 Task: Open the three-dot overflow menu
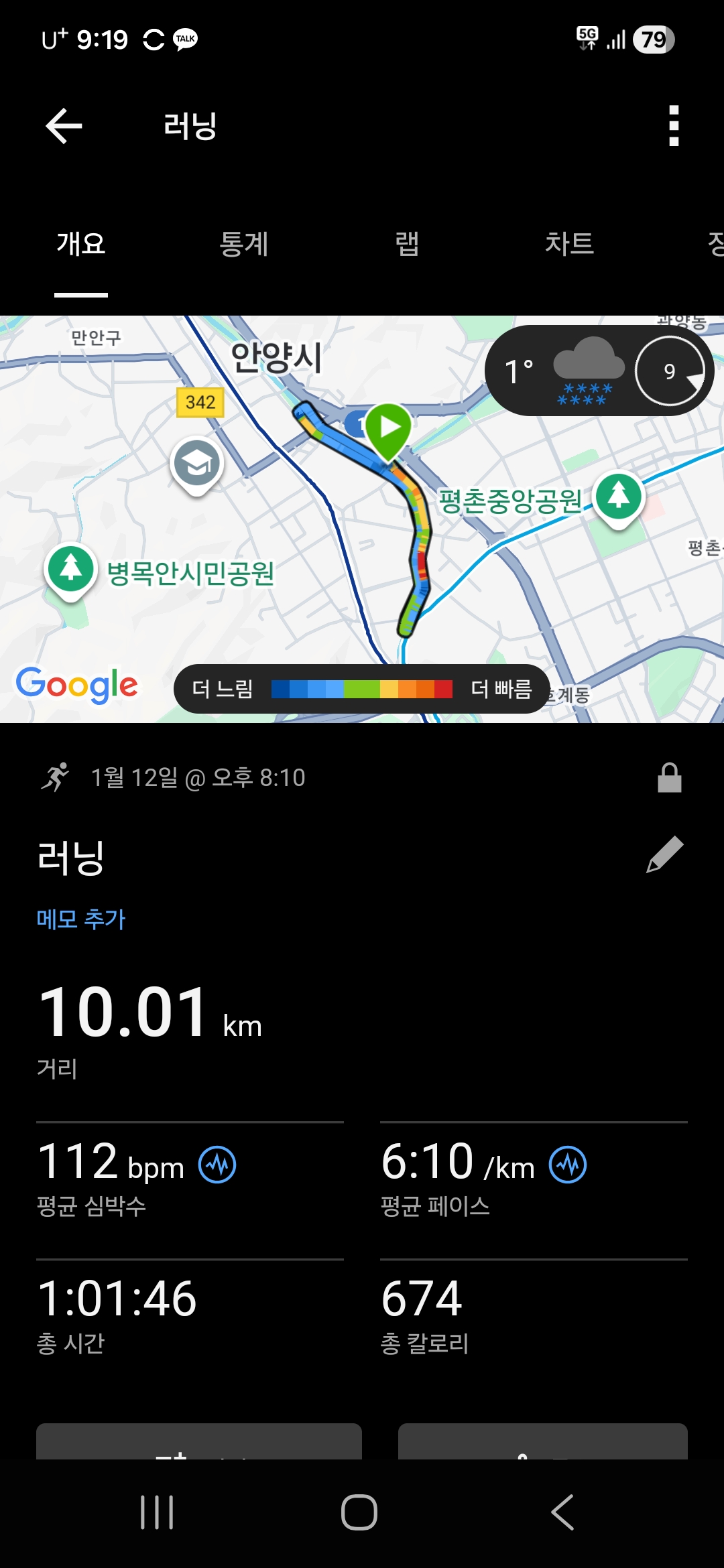click(674, 126)
